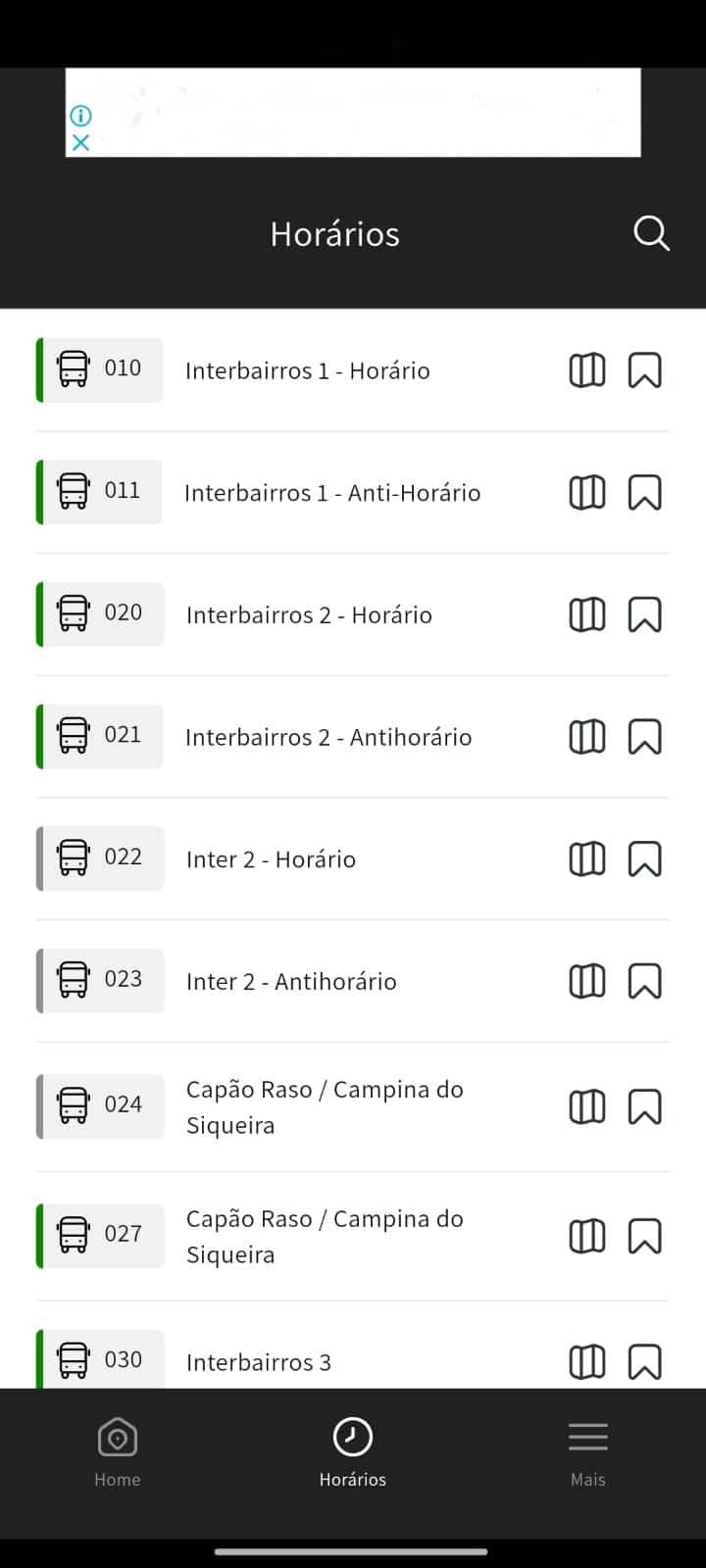Open line 030 Interbairros 3
The image size is (706, 1568).
click(353, 1361)
